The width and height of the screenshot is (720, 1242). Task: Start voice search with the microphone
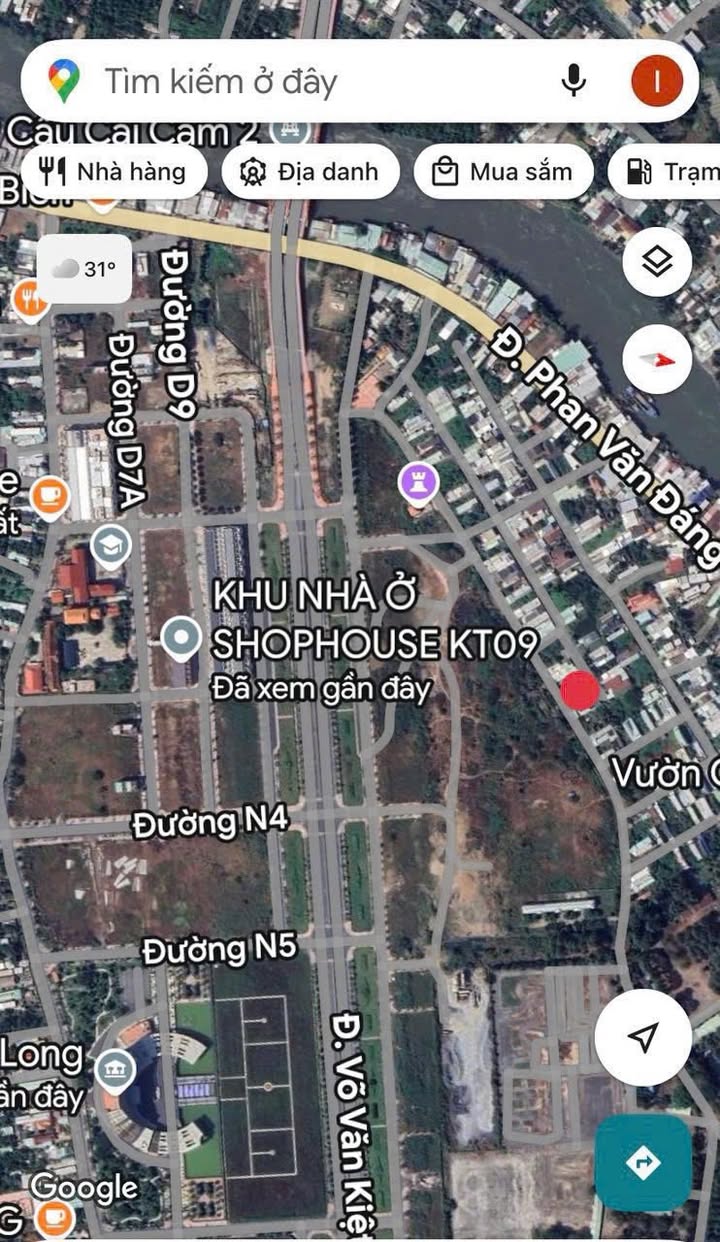[573, 82]
